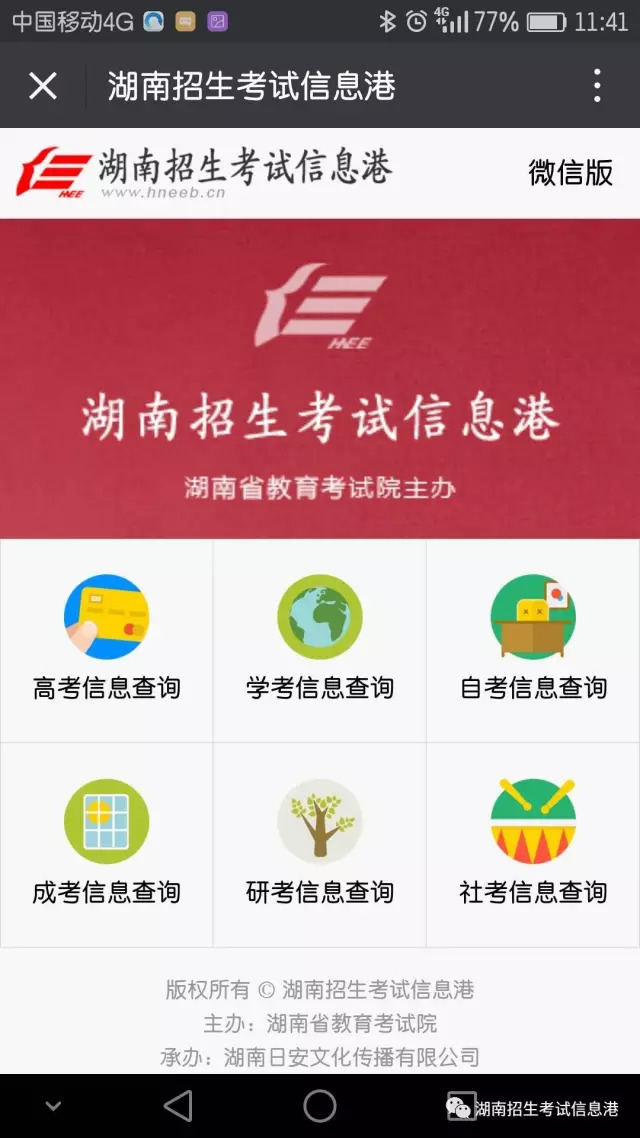Select 学考信息查询

point(320,641)
